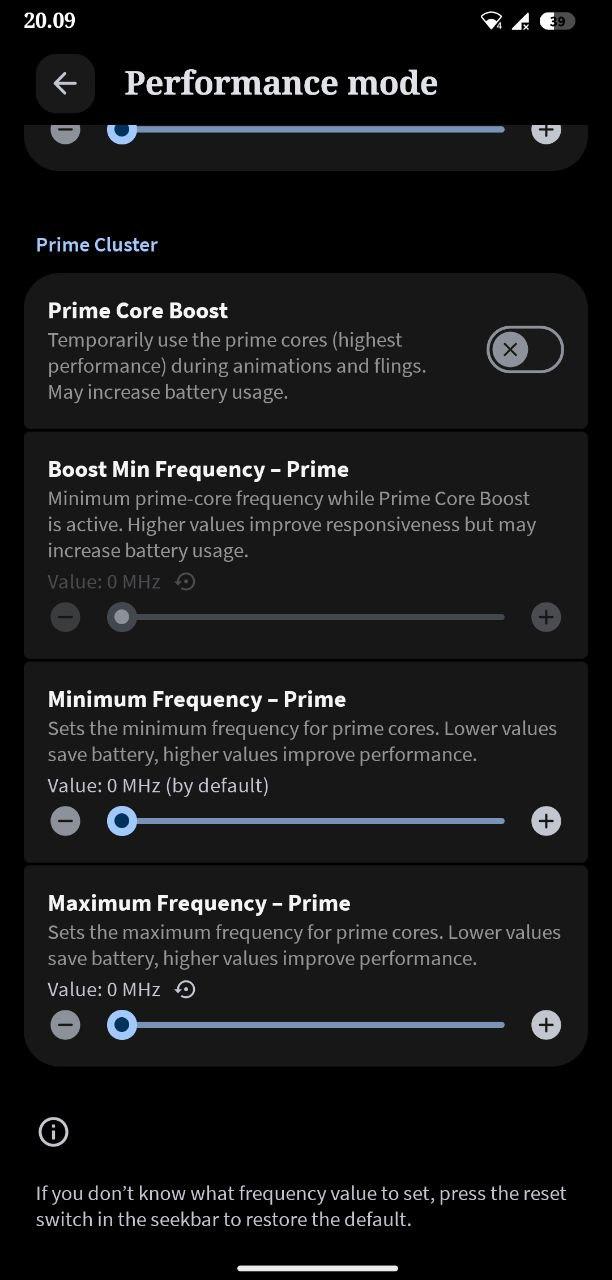
Task: Tap the minus button above Prime Cluster
Action: (x=66, y=131)
